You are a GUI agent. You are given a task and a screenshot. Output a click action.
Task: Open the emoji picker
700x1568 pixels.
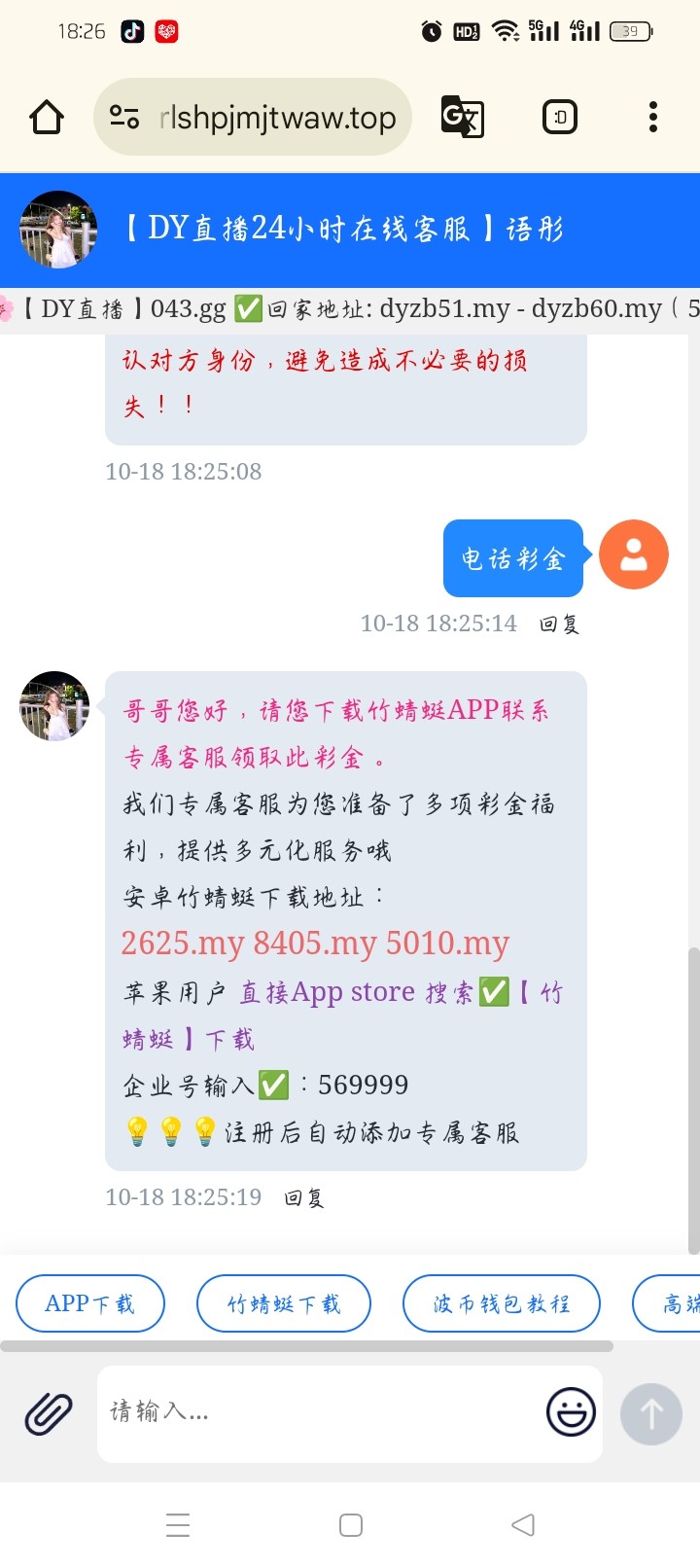571,1412
